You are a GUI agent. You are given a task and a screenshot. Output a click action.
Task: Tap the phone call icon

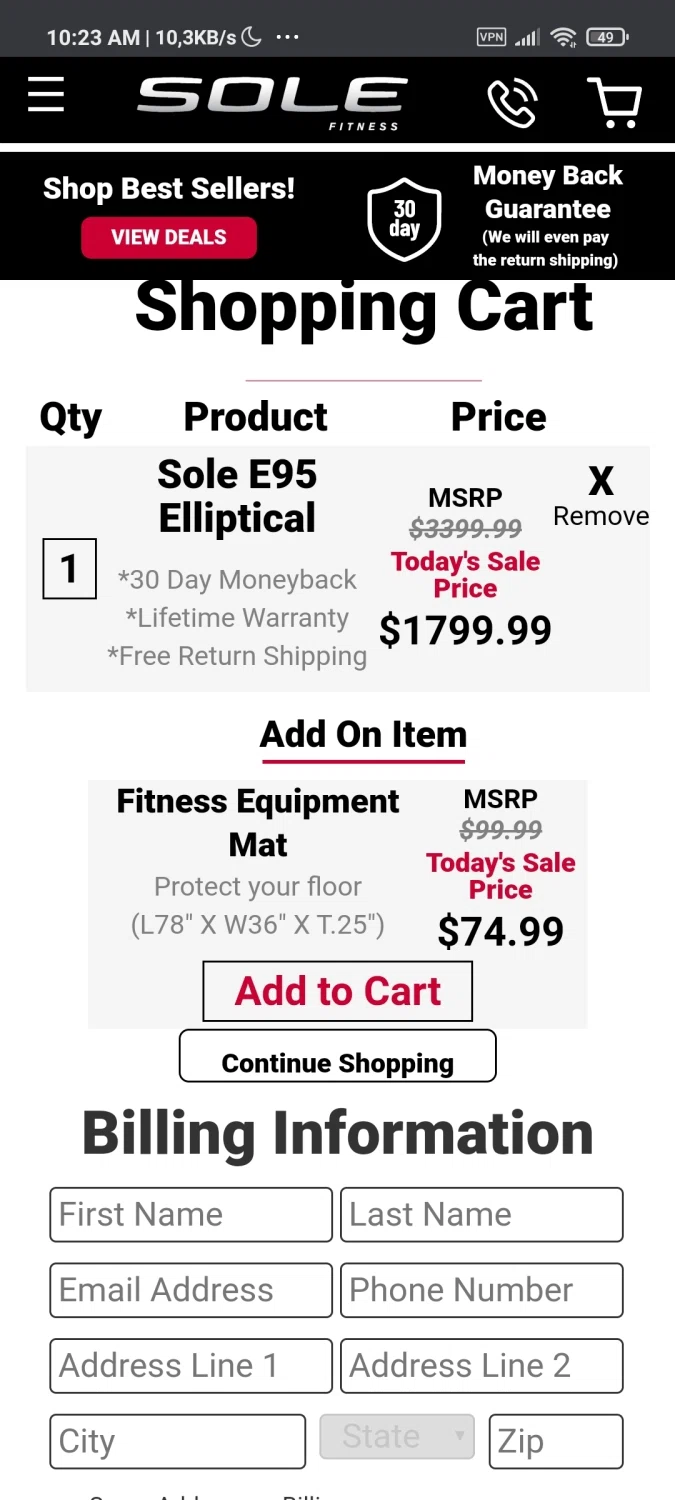coord(512,102)
